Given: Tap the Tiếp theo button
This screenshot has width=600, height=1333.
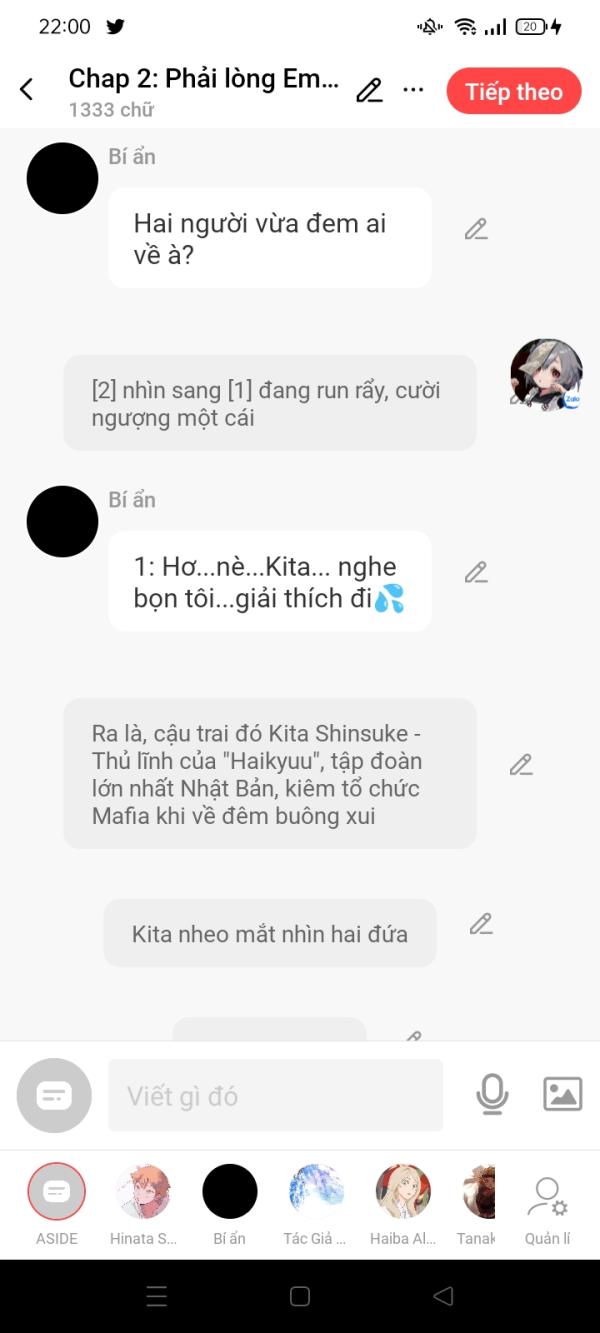Looking at the screenshot, I should pos(513,92).
